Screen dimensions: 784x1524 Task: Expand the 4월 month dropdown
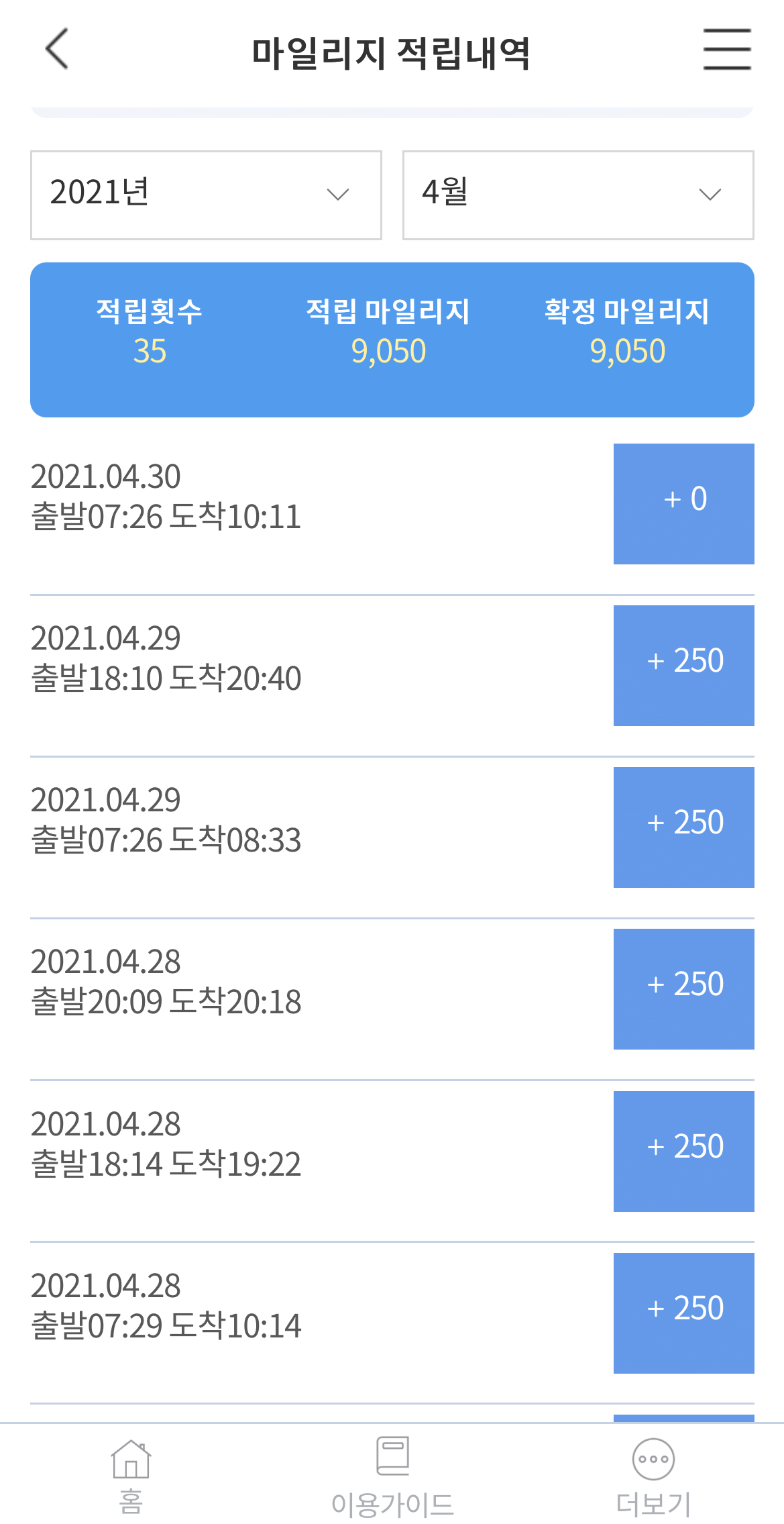pos(577,195)
